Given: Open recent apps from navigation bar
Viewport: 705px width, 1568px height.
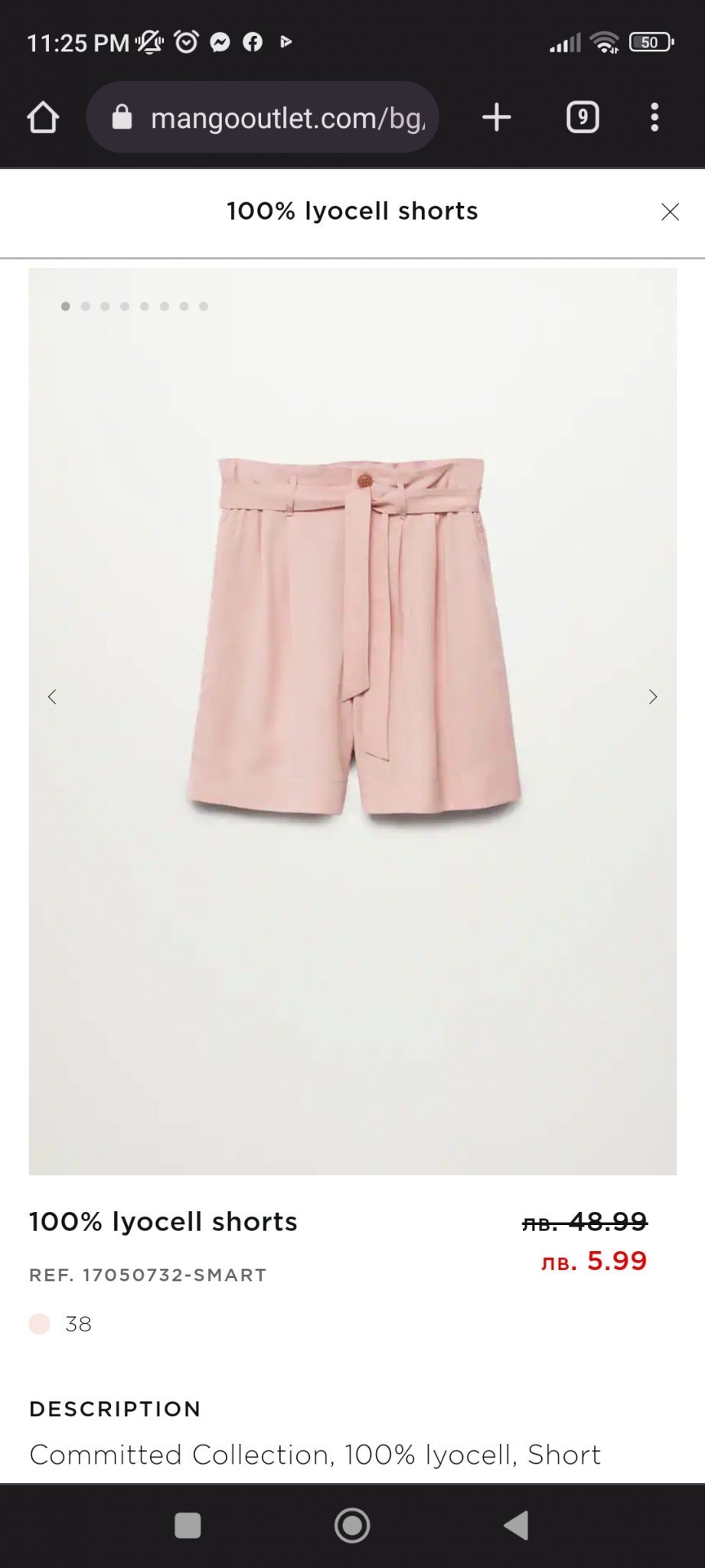Looking at the screenshot, I should [188, 1525].
